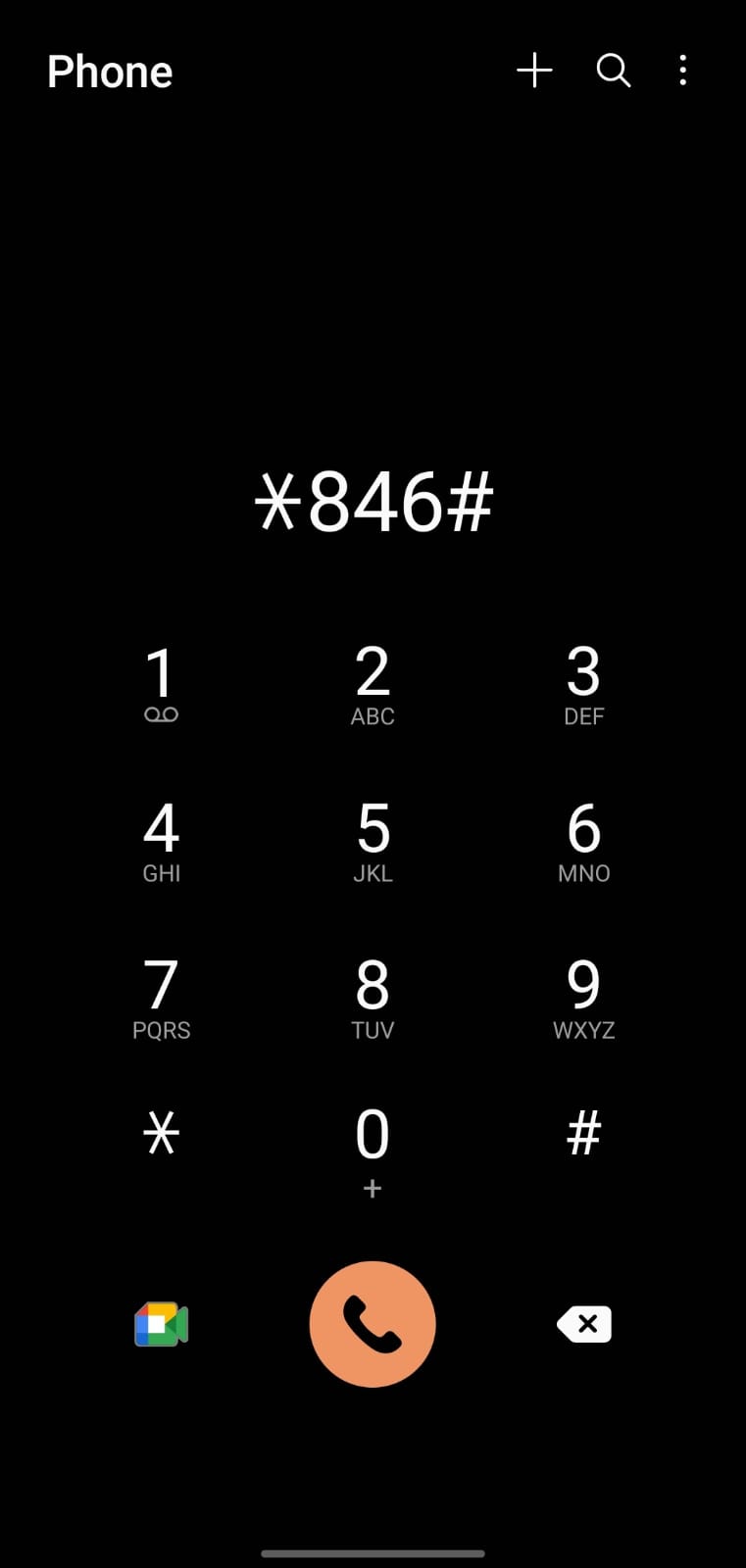Call the dialed number *846#

[373, 1324]
